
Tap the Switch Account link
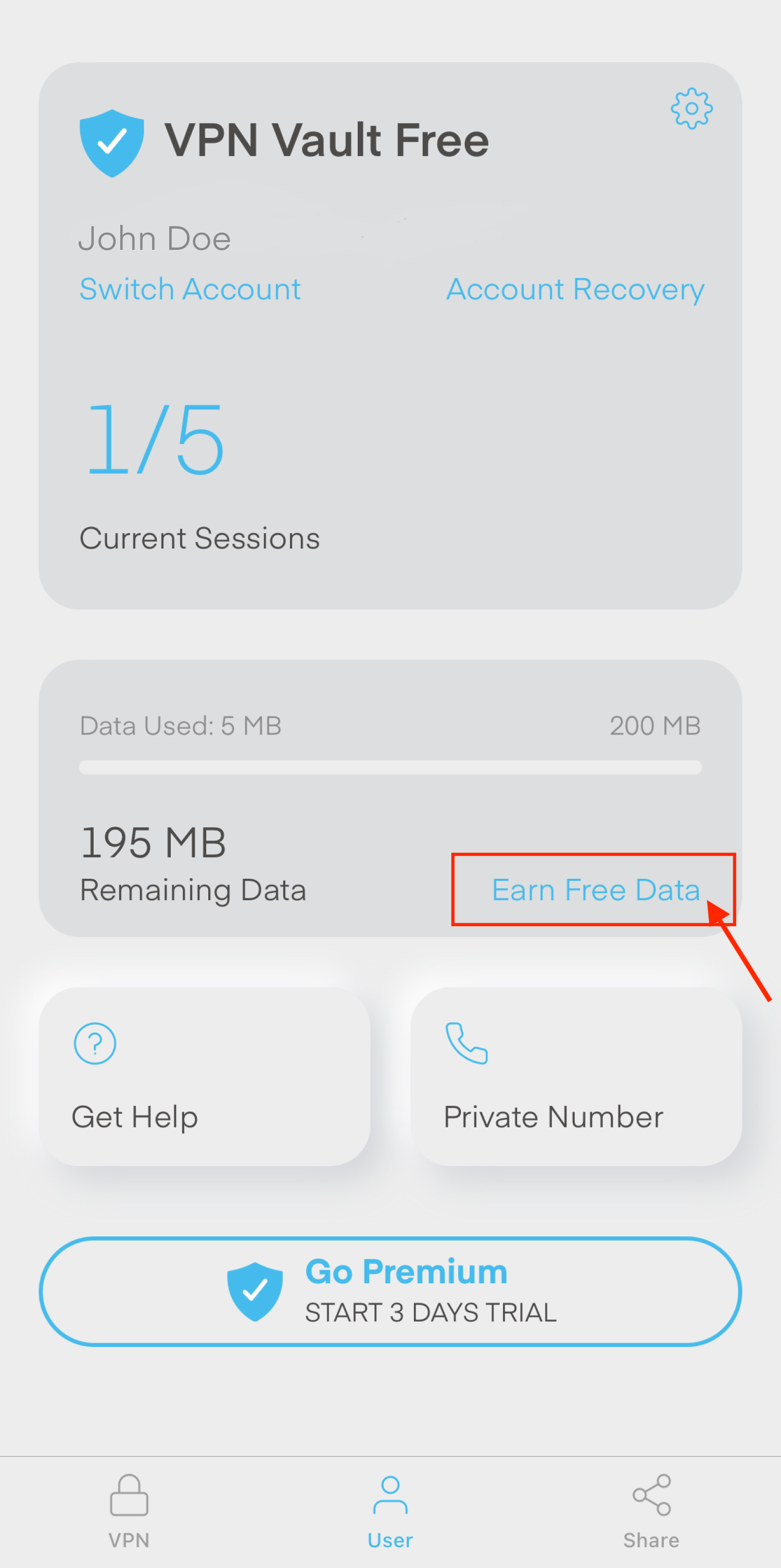click(190, 289)
